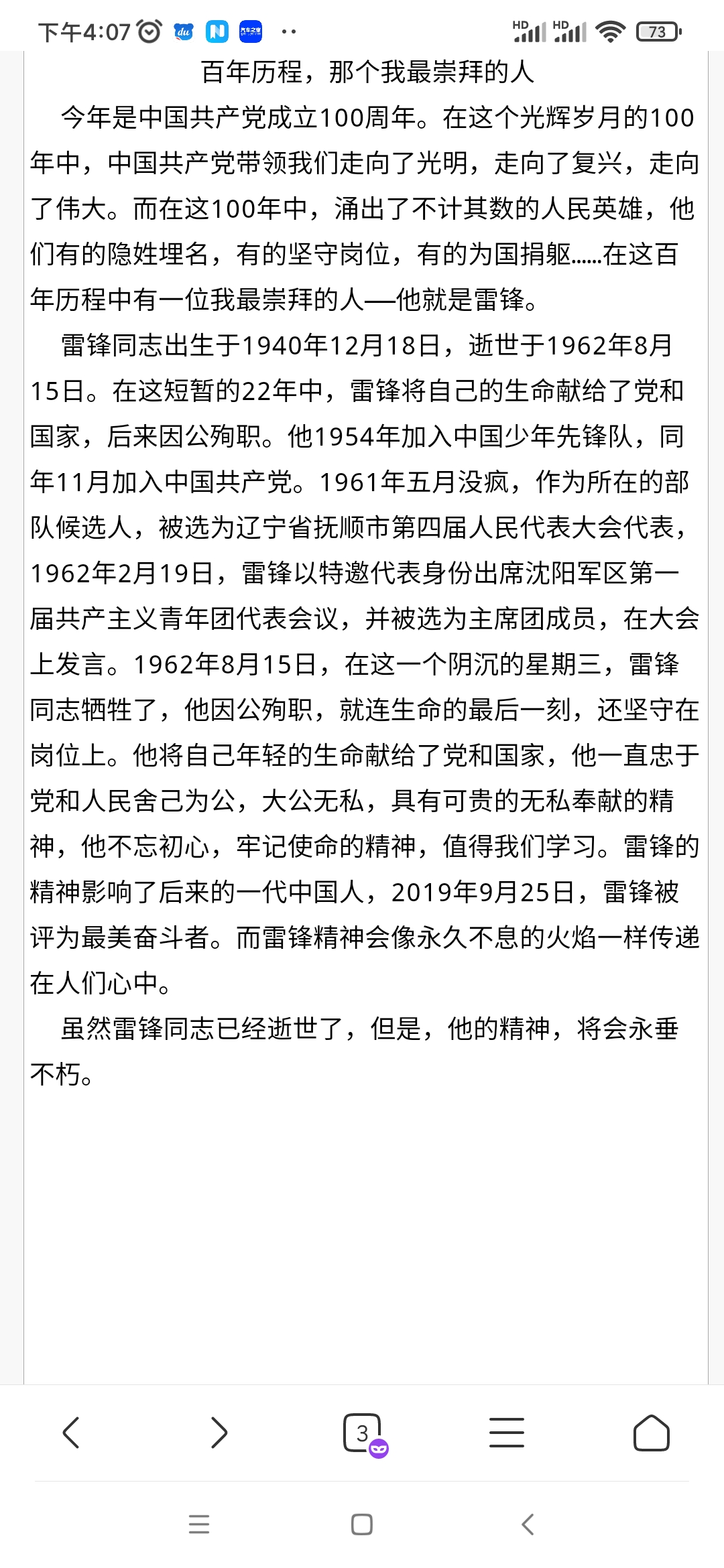Go to the browser home page
724x1568 pixels.
[651, 1433]
